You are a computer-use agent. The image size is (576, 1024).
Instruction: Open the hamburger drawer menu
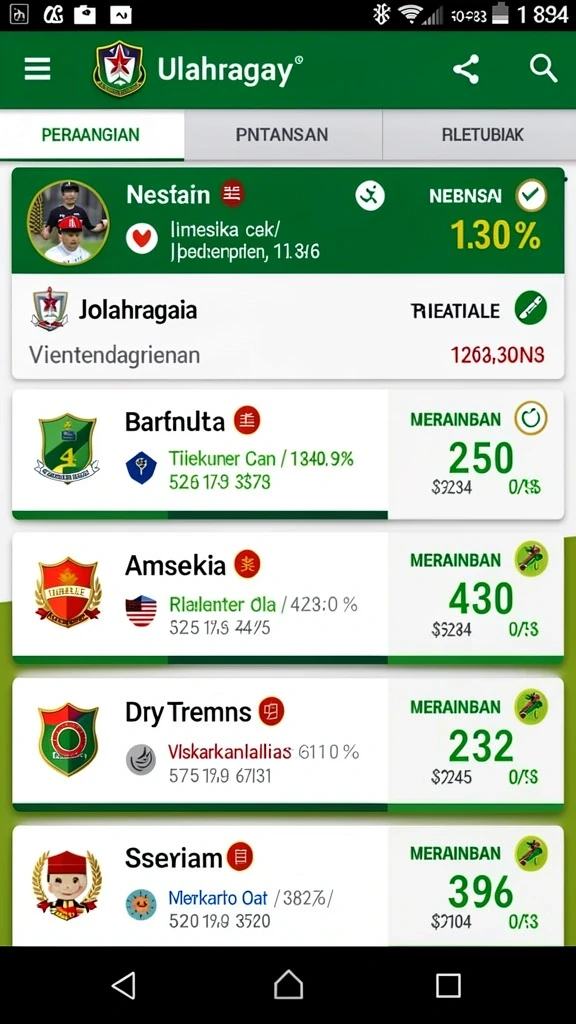pyautogui.click(x=37, y=69)
